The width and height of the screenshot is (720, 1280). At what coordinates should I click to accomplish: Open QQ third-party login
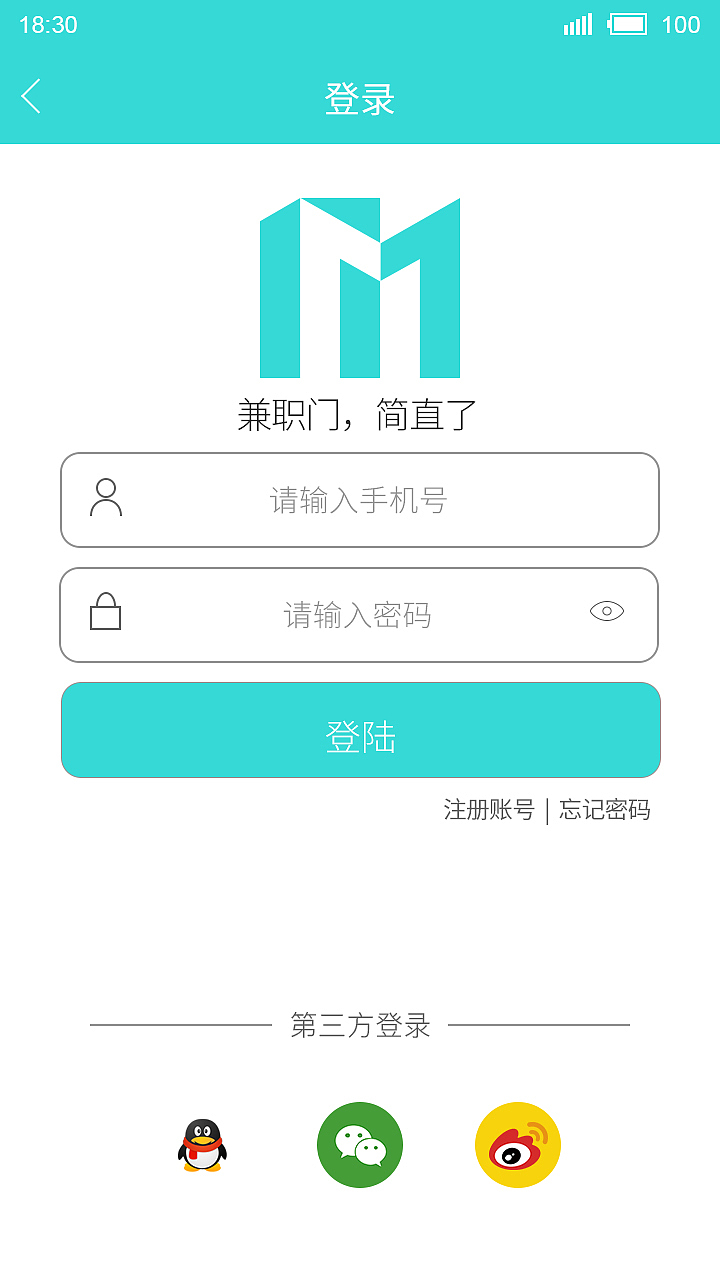click(x=203, y=1144)
